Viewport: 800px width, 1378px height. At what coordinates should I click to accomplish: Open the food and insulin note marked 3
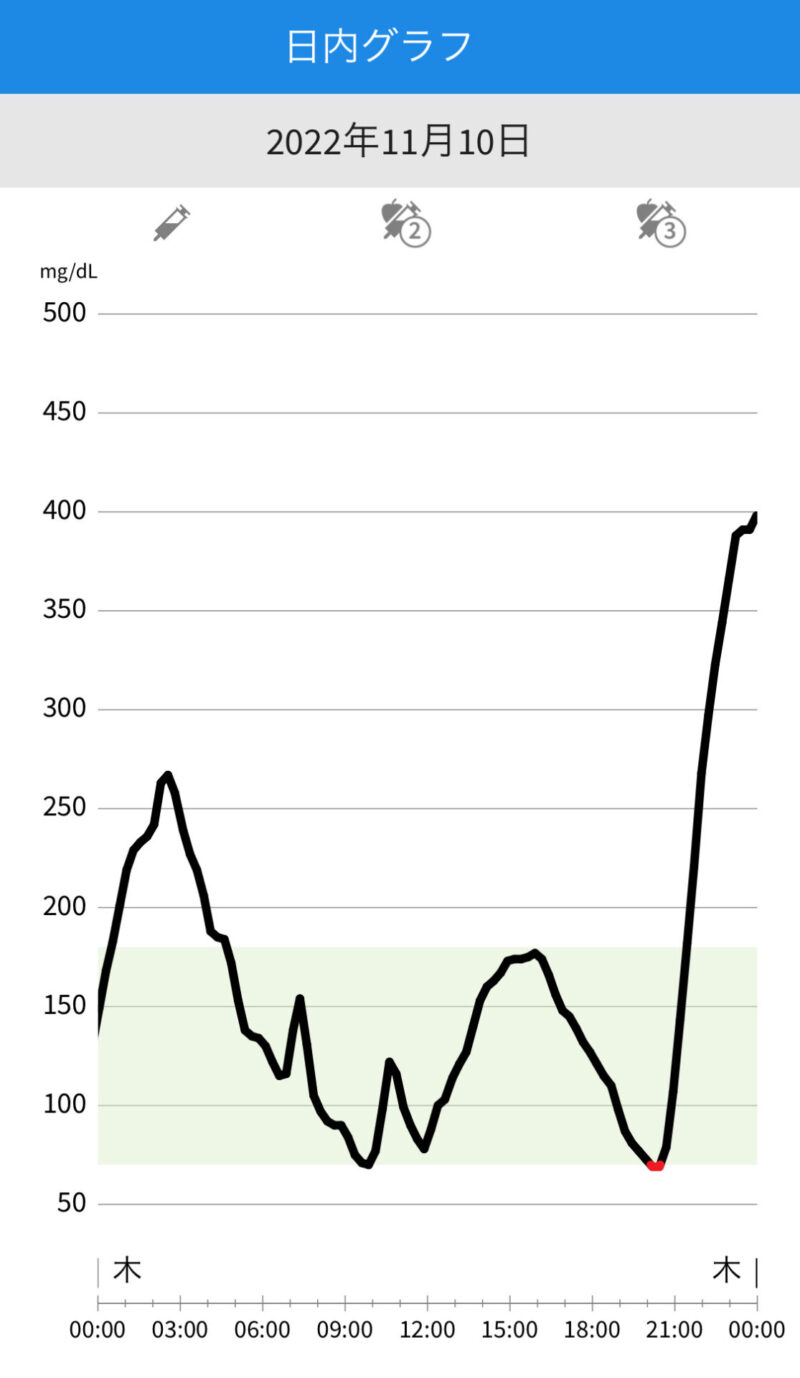point(661,222)
